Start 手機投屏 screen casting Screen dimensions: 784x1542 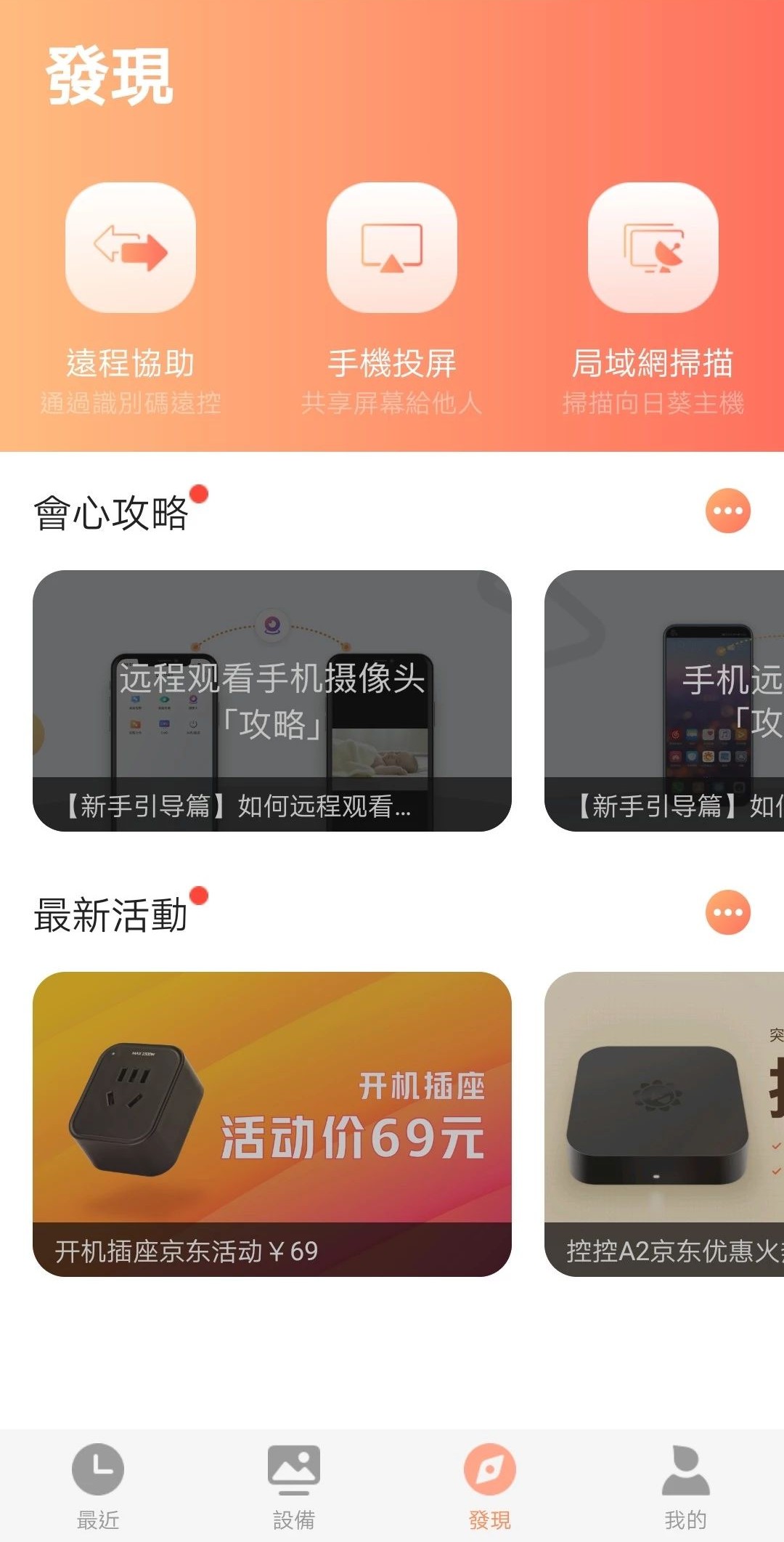coord(392,248)
